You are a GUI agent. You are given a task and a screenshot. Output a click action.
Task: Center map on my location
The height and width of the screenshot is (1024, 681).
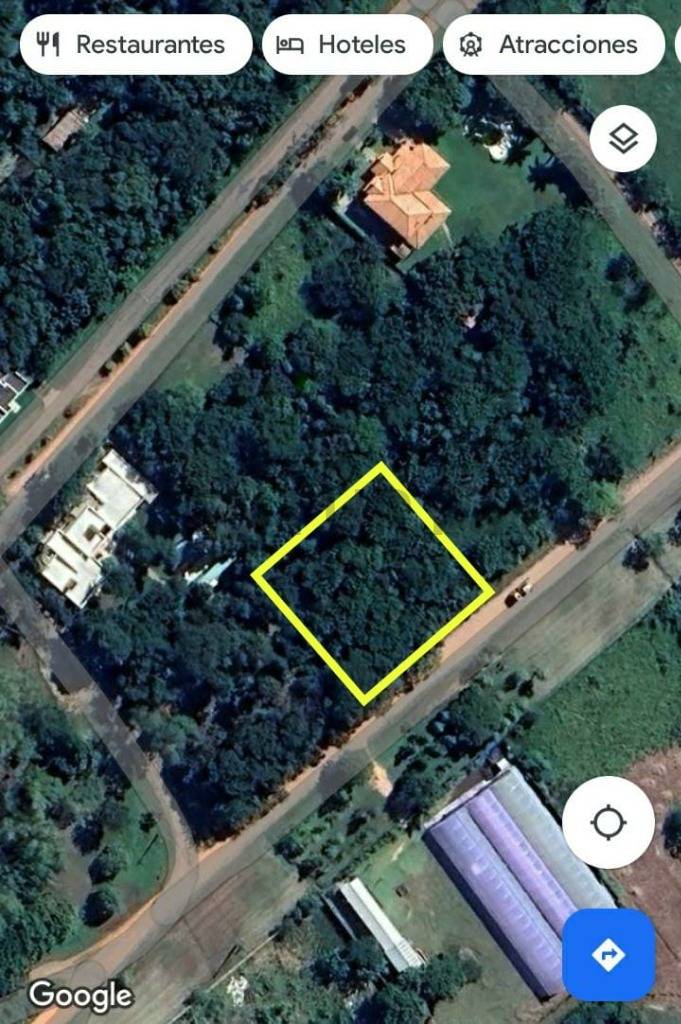click(608, 824)
